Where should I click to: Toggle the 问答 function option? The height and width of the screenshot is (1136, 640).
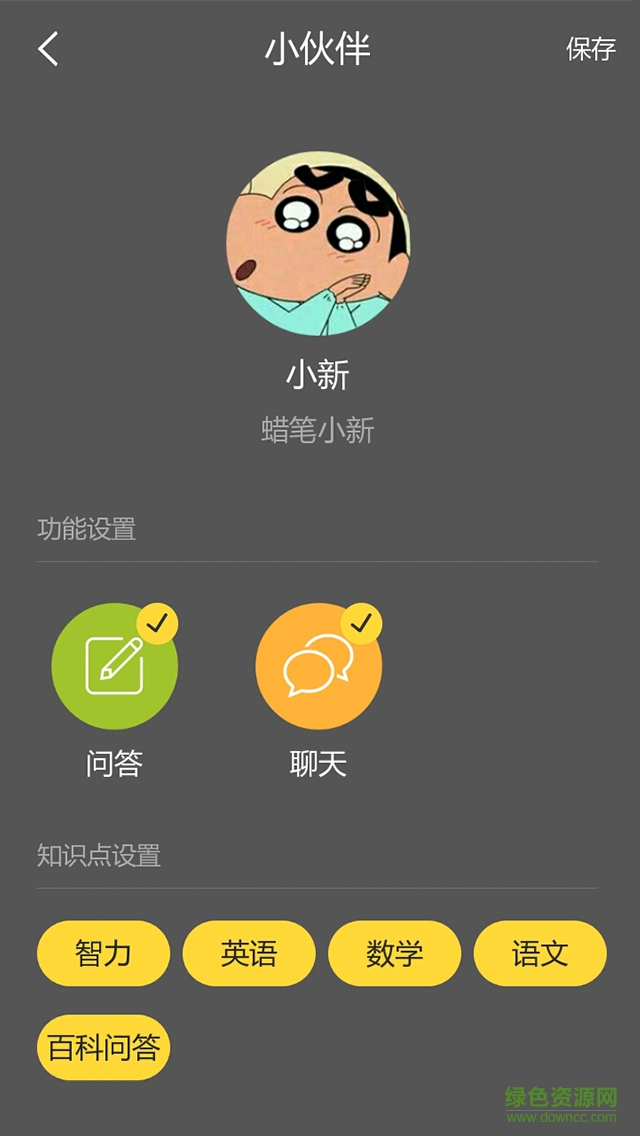[x=115, y=666]
